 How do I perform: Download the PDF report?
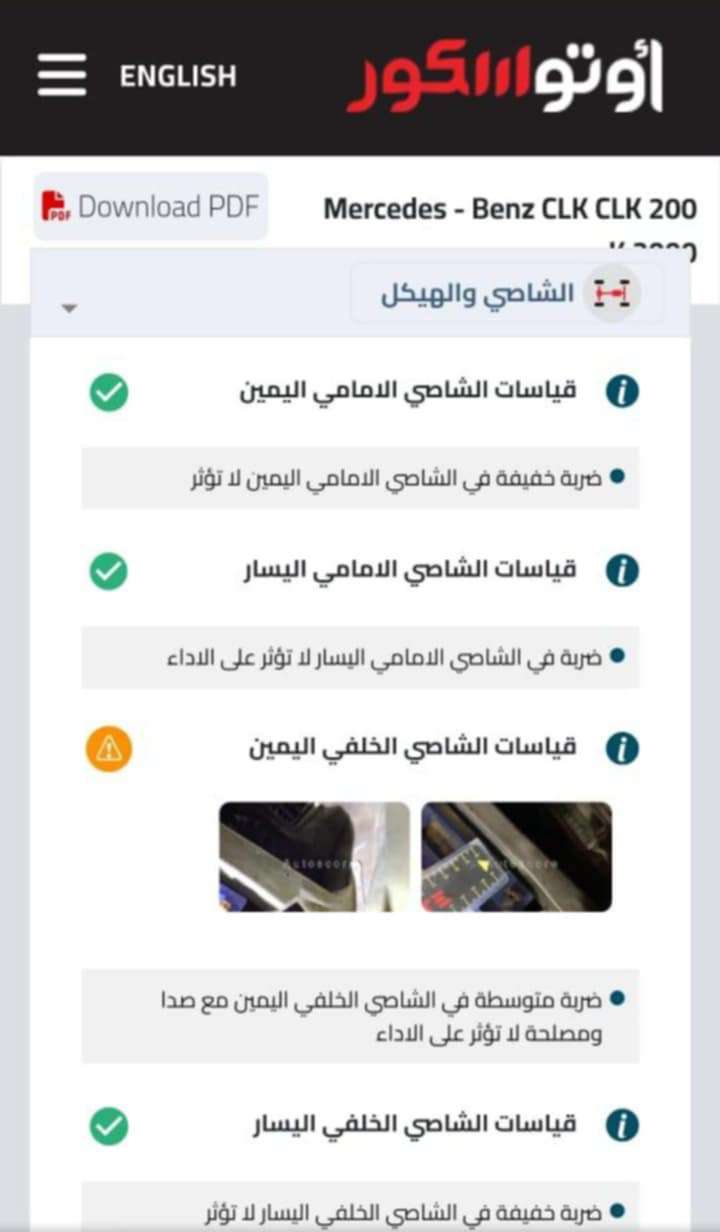(x=151, y=206)
